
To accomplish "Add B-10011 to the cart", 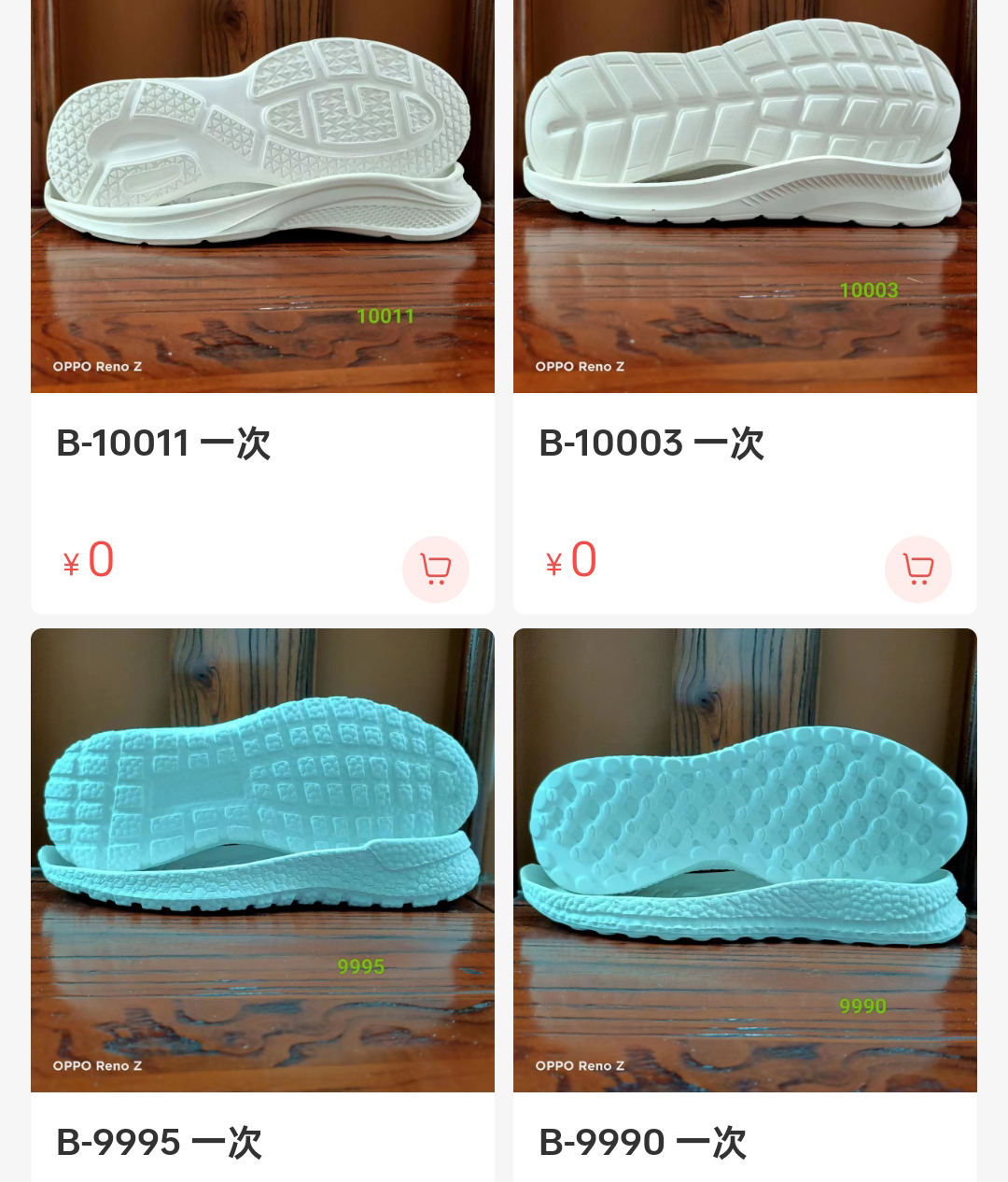I will (435, 569).
